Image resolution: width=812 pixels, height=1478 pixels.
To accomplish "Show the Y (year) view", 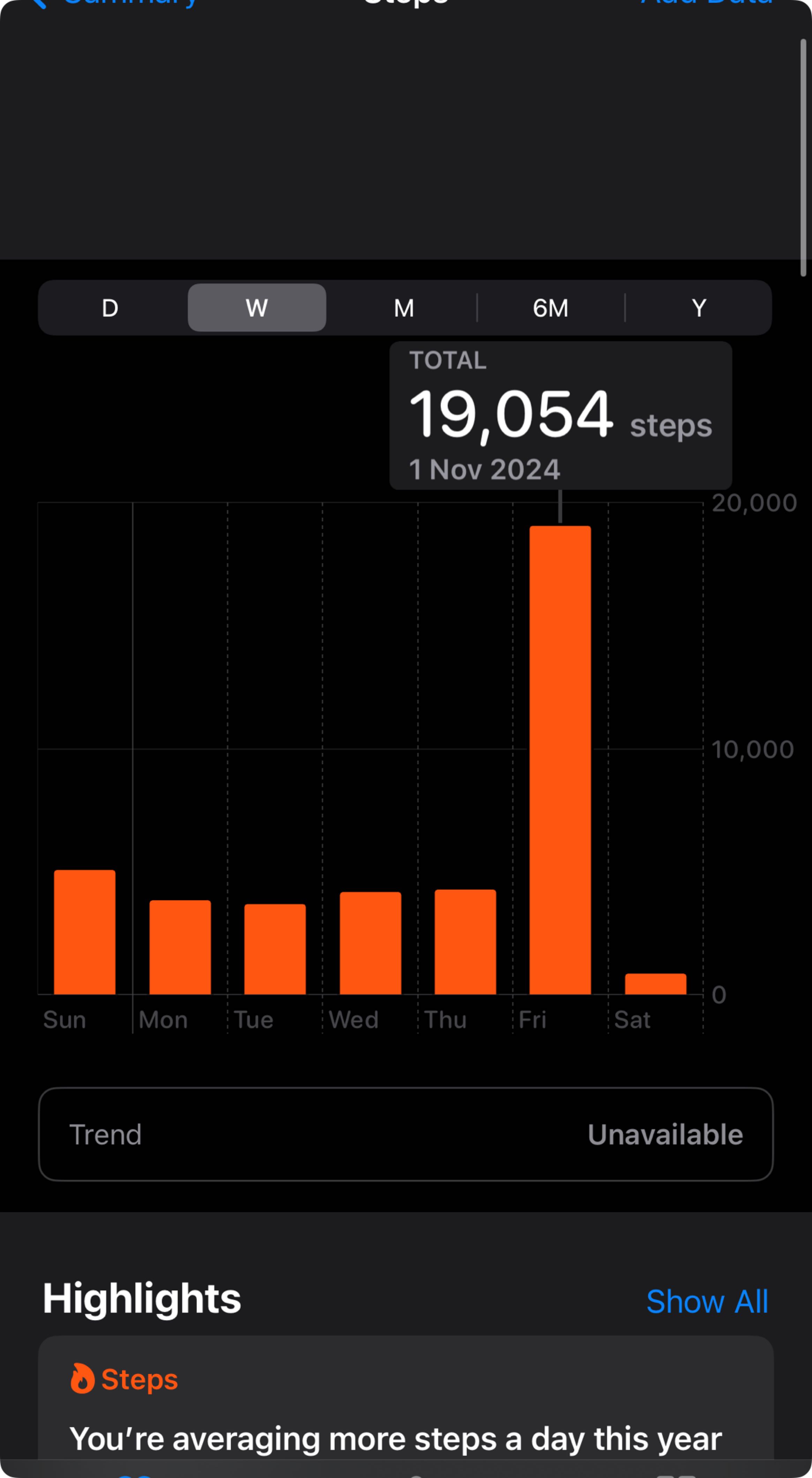I will pos(698,308).
